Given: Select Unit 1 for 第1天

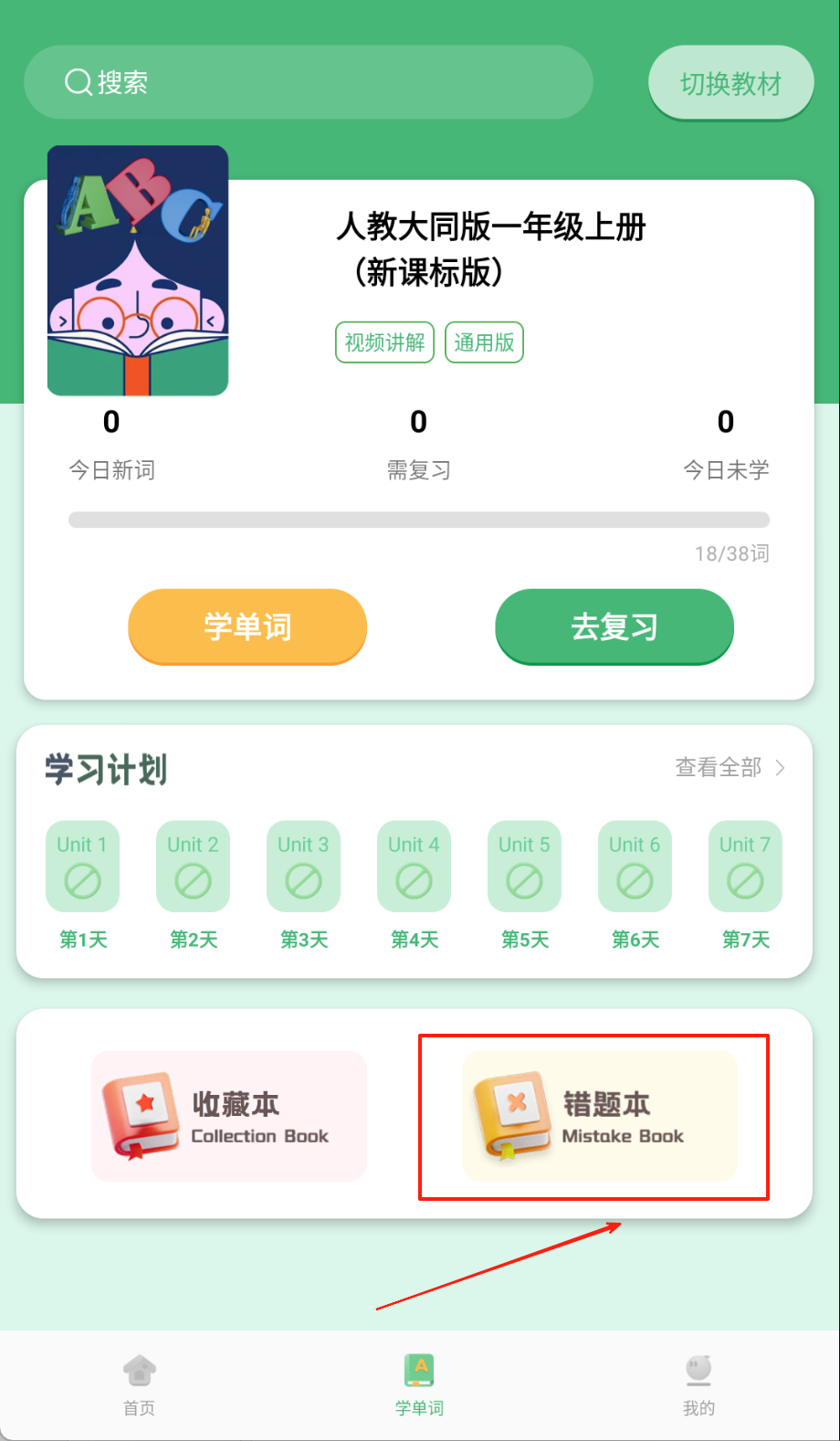Looking at the screenshot, I should tap(83, 867).
